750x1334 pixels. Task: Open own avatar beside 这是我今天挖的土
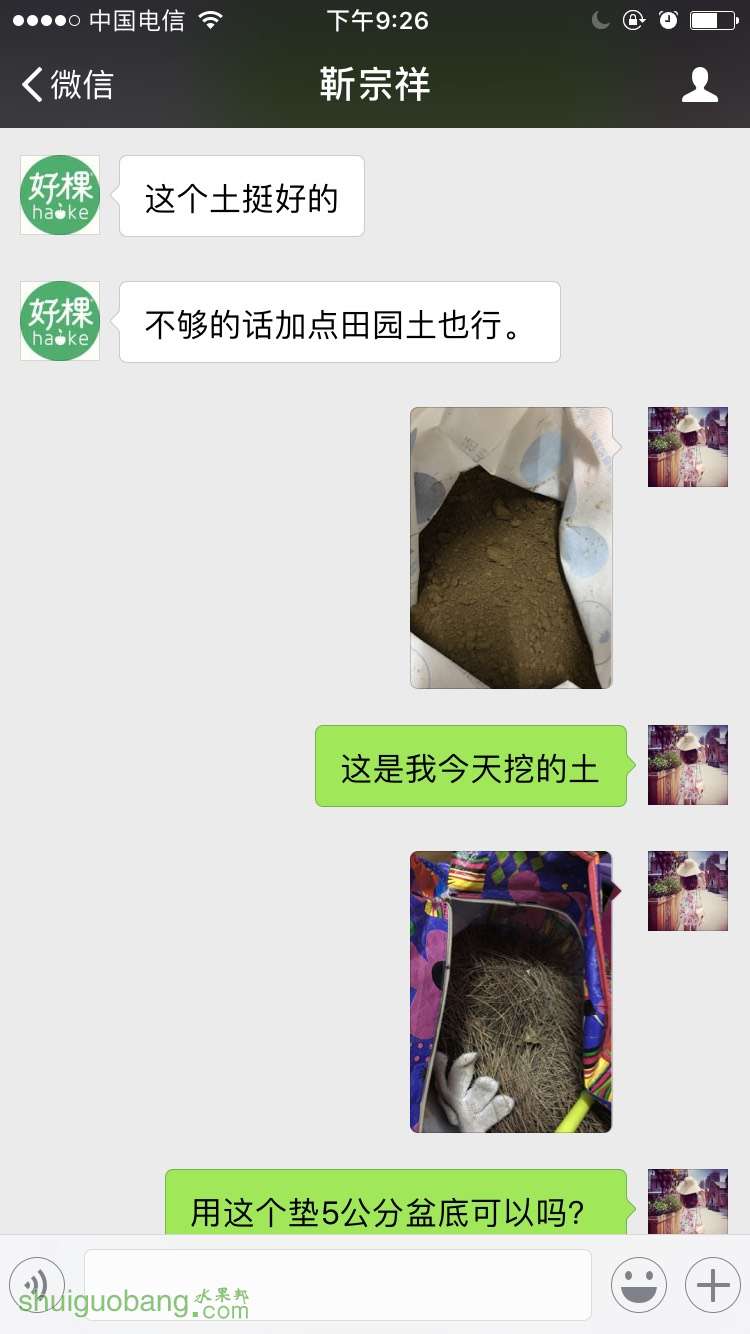(688, 765)
